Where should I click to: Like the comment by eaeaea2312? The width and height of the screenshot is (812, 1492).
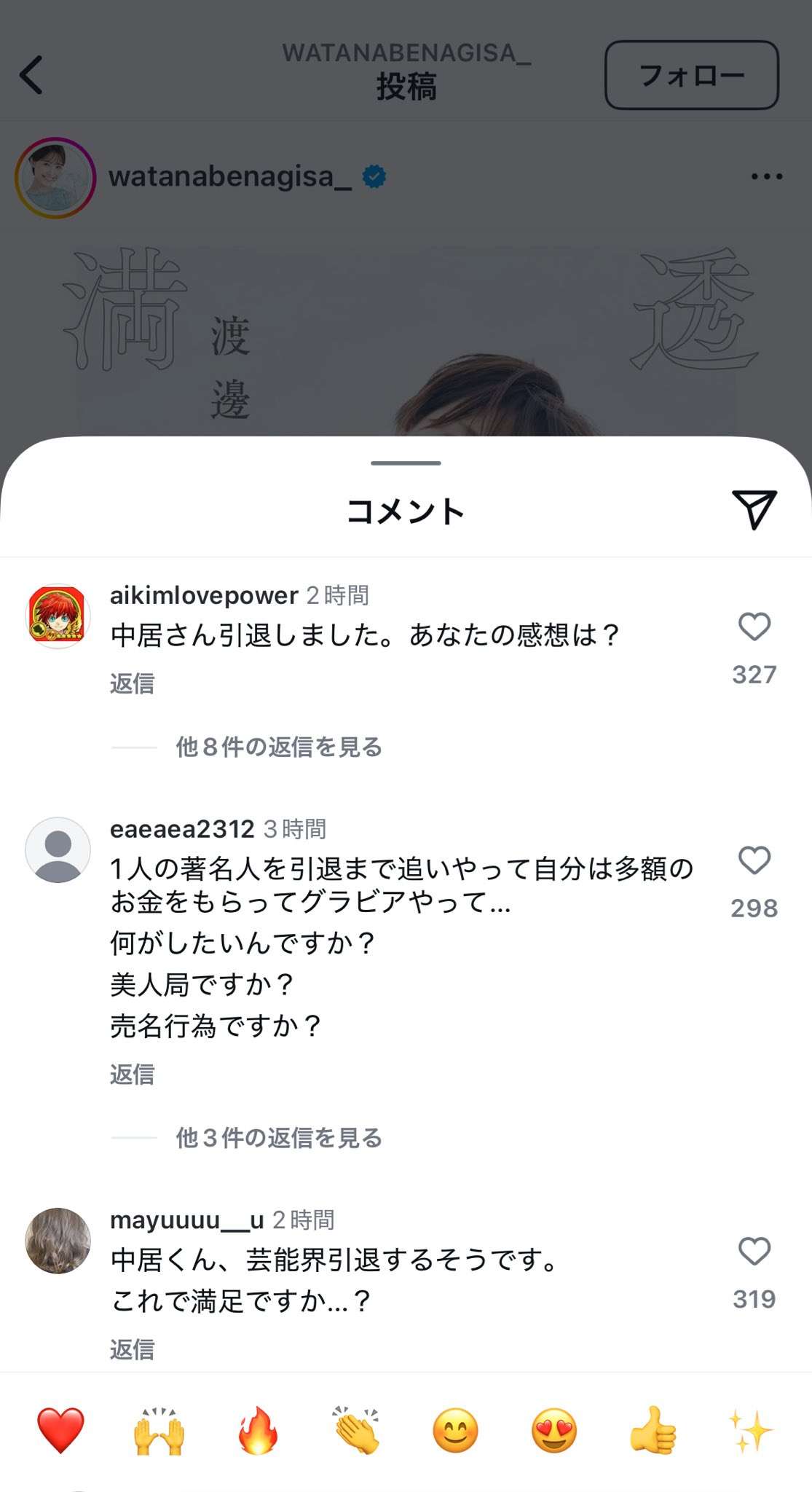coord(754,860)
